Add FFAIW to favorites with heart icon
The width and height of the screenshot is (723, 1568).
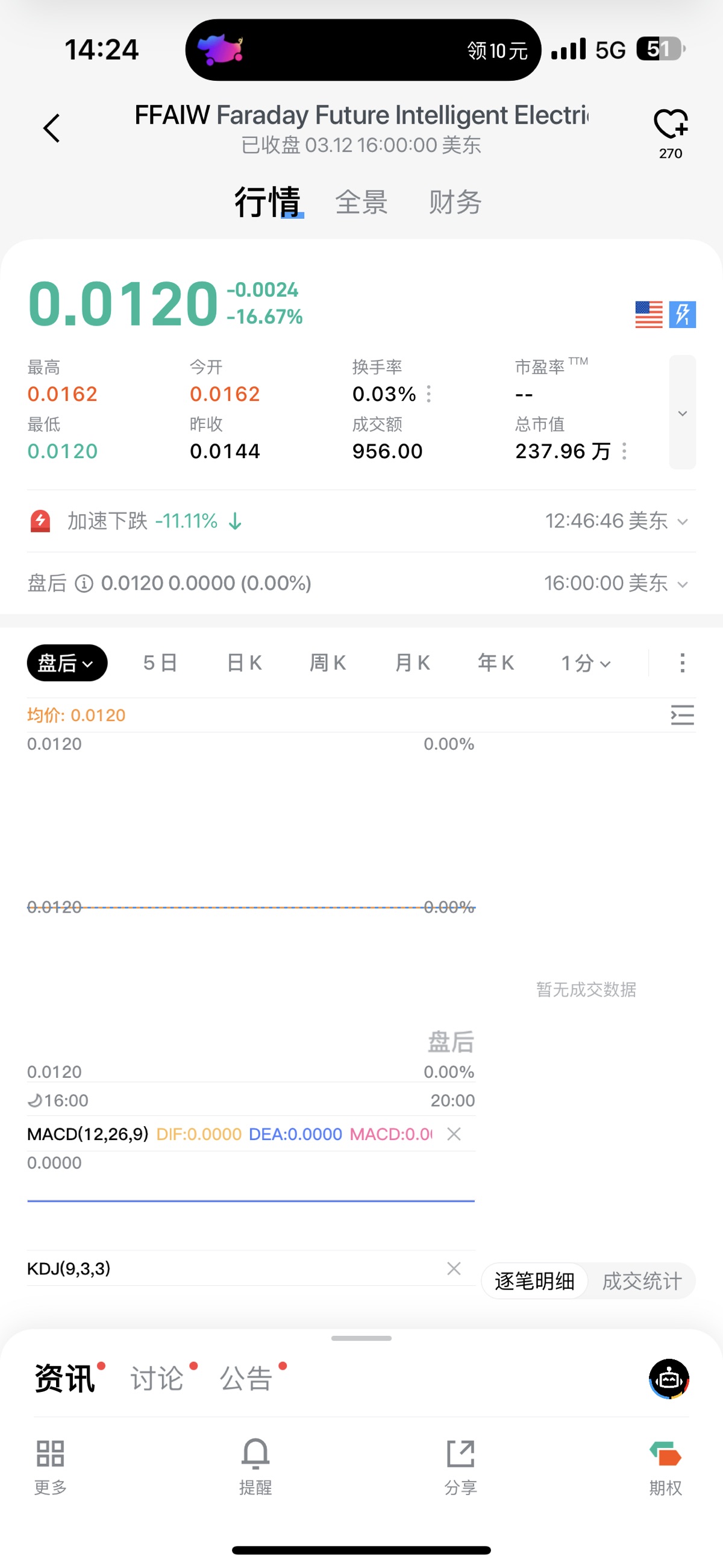pos(670,125)
